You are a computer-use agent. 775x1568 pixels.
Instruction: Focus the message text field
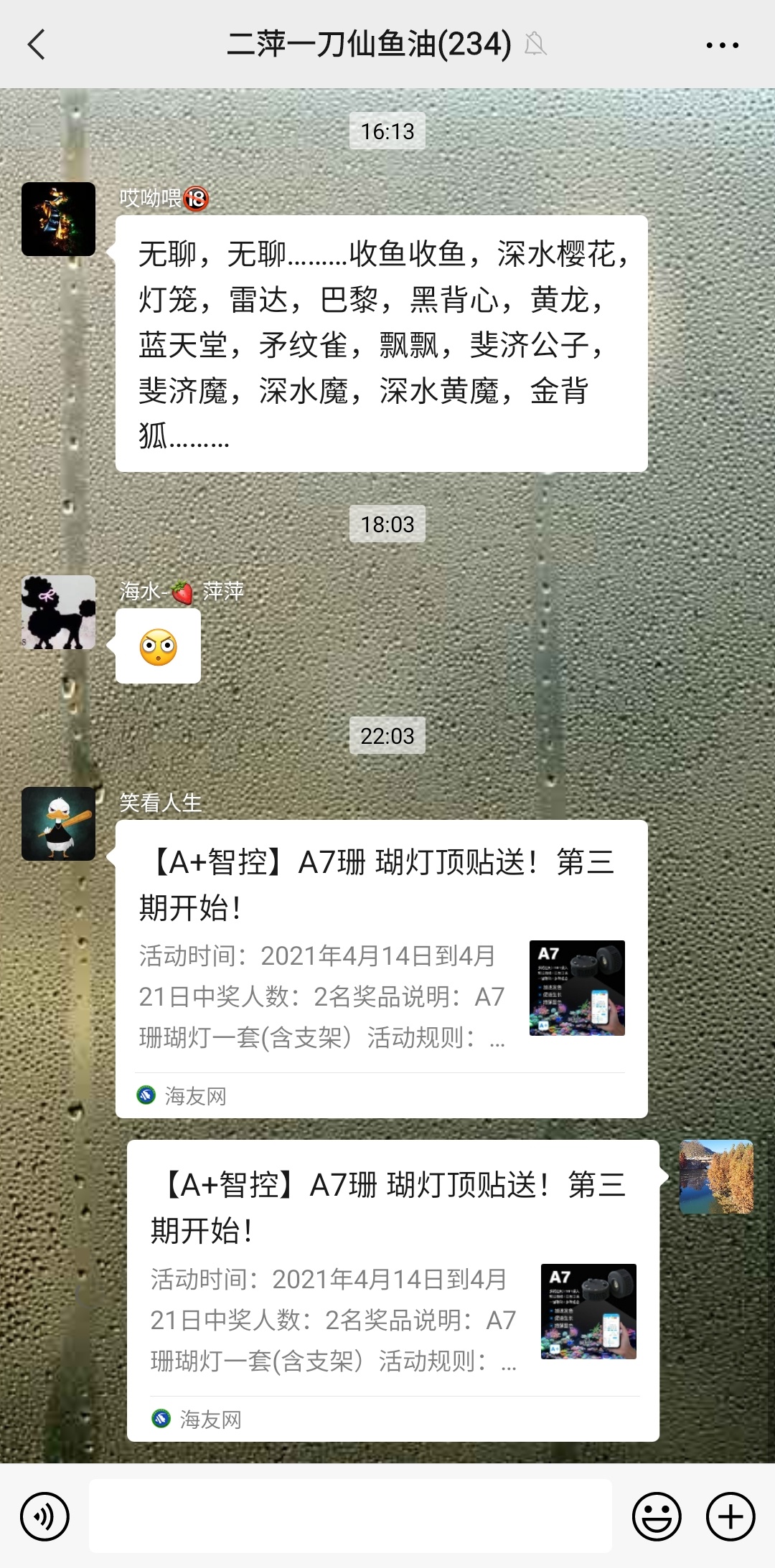click(x=350, y=1515)
